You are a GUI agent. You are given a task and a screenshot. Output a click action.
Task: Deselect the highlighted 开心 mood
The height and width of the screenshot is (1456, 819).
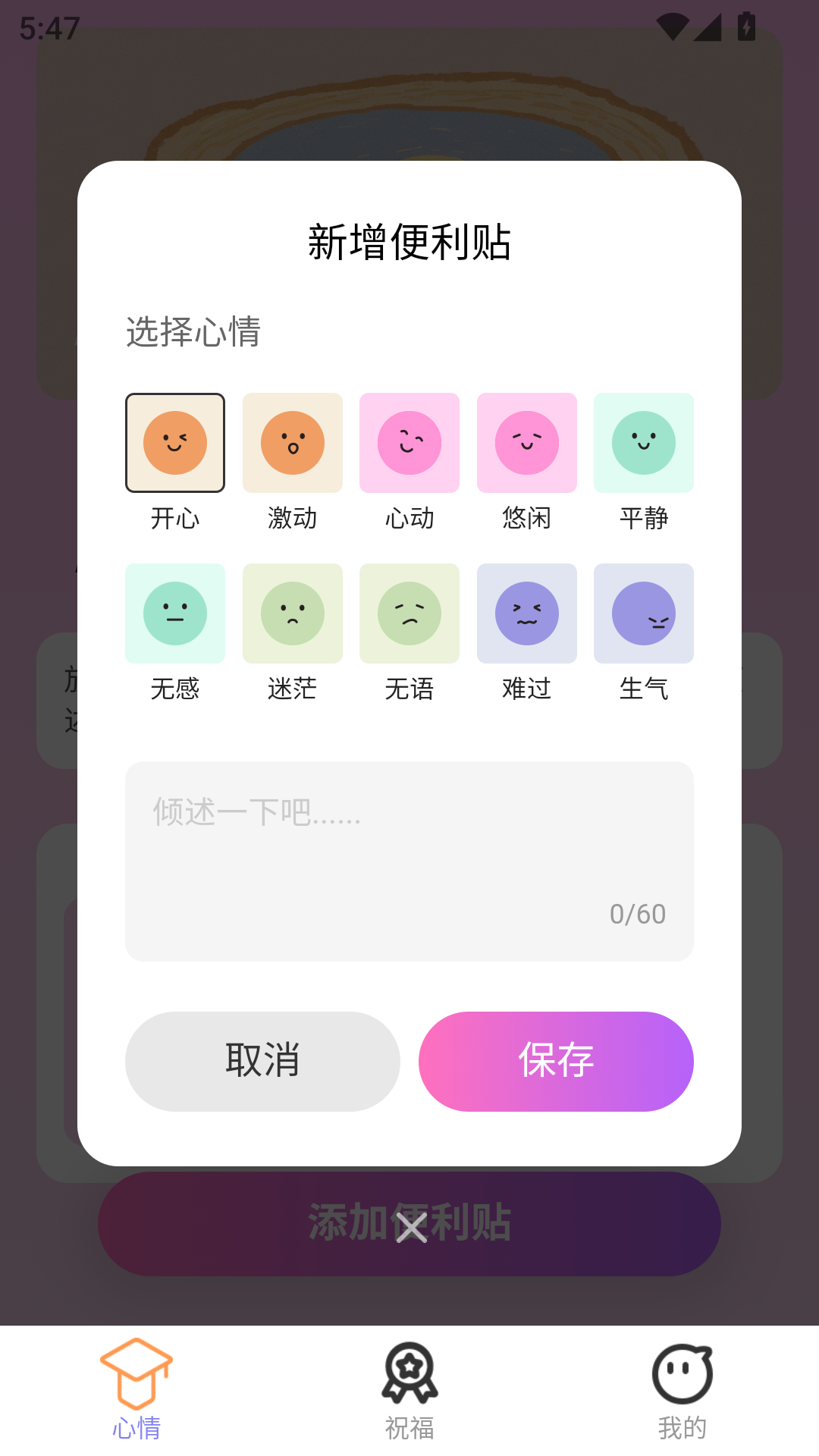coord(175,442)
